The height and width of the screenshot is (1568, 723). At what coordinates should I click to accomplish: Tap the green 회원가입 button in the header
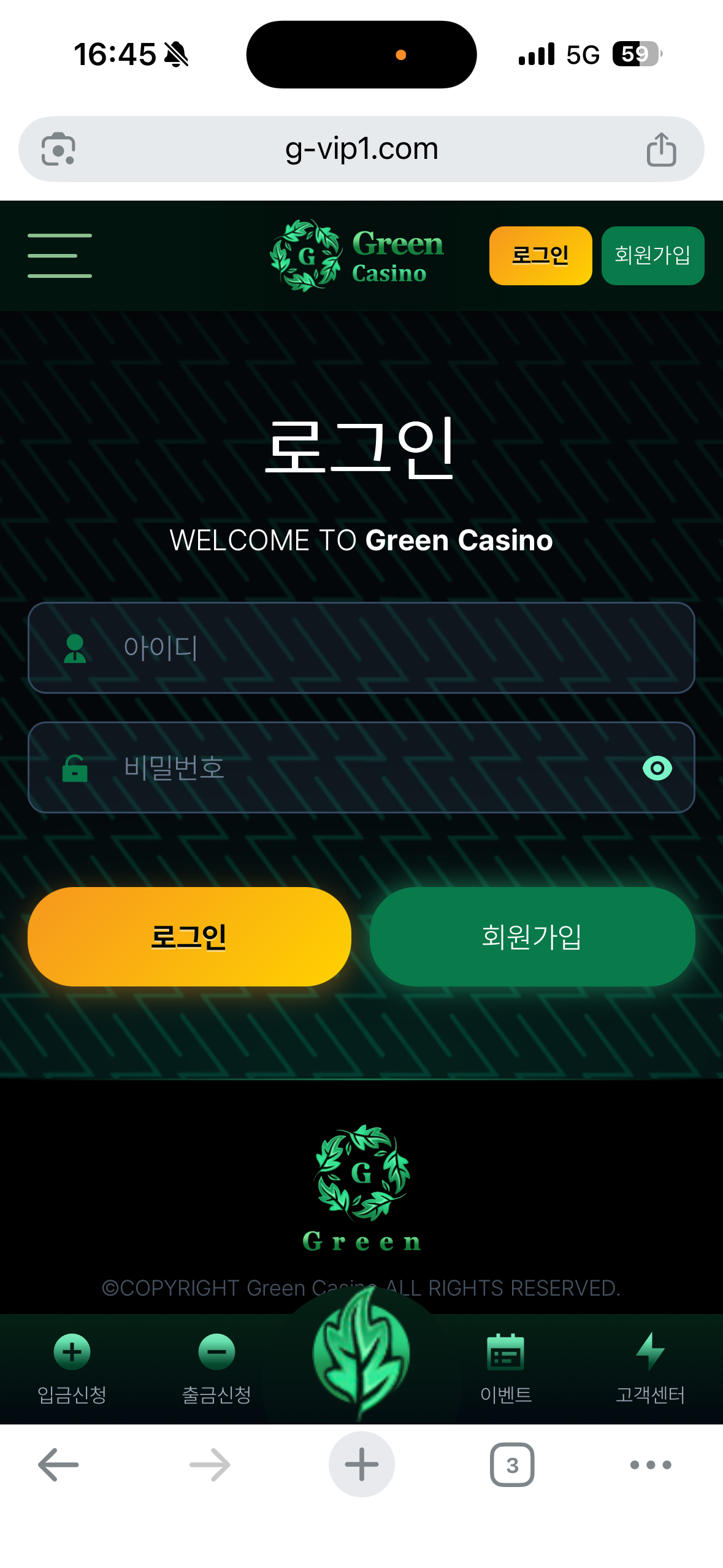pos(652,256)
